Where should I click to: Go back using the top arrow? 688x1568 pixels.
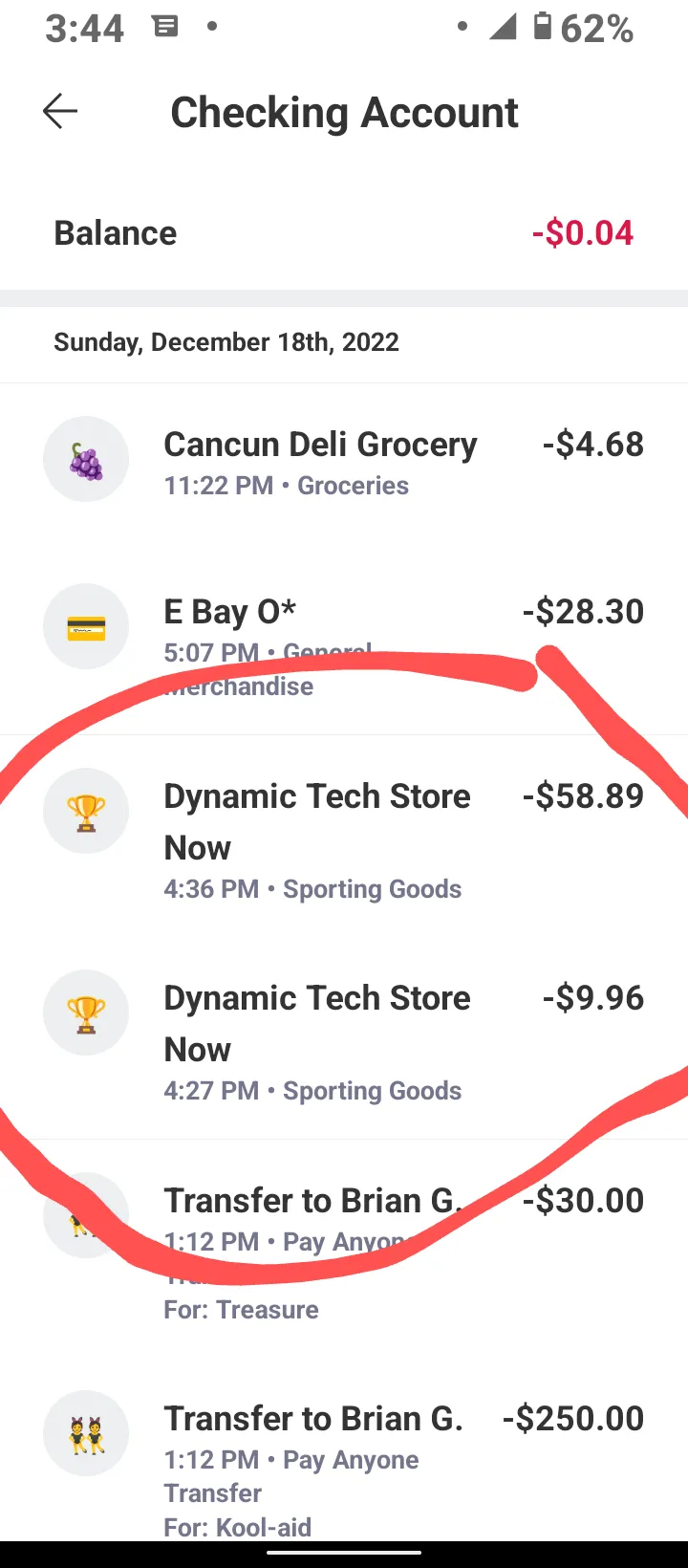(59, 112)
